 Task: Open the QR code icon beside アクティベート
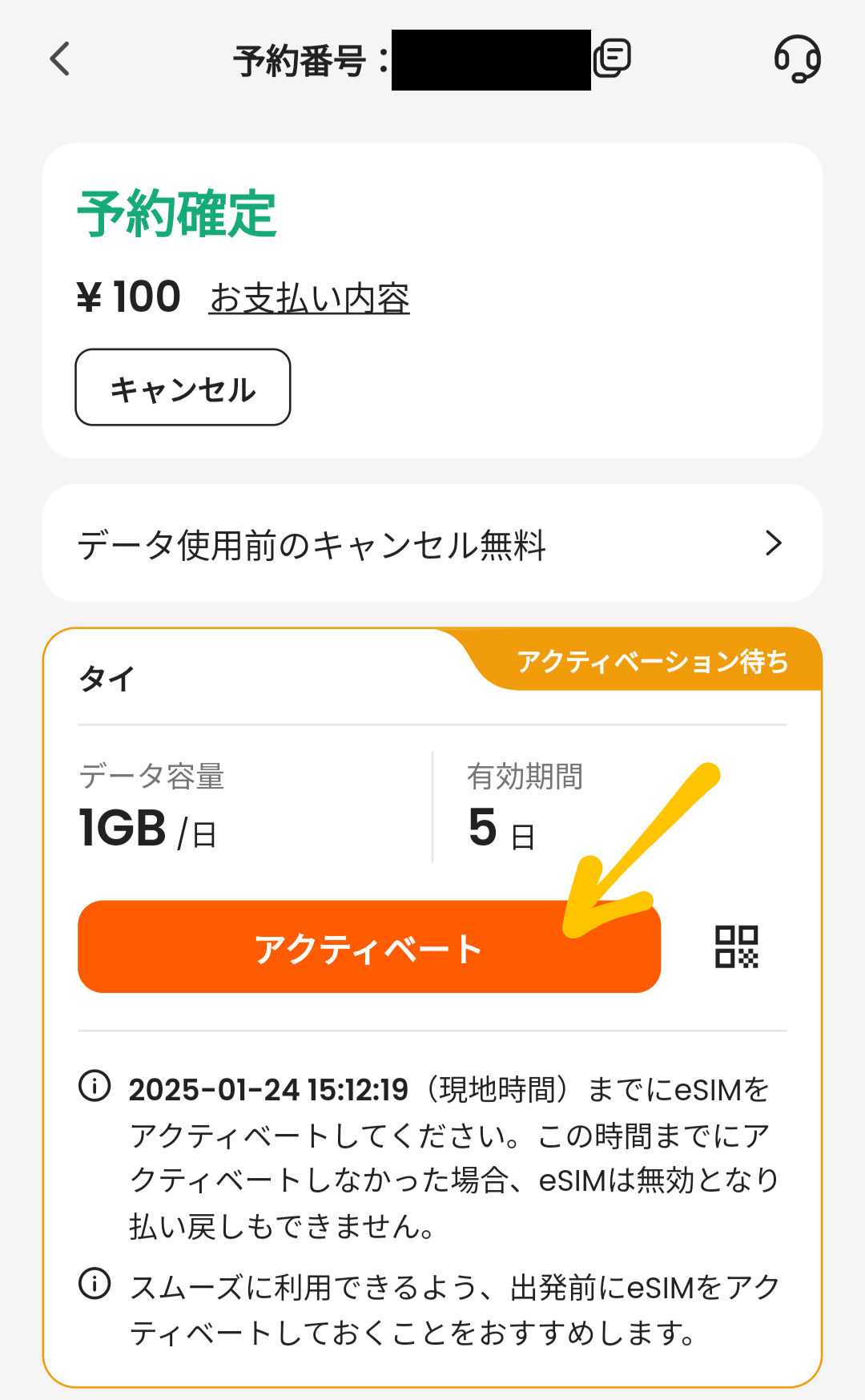737,947
